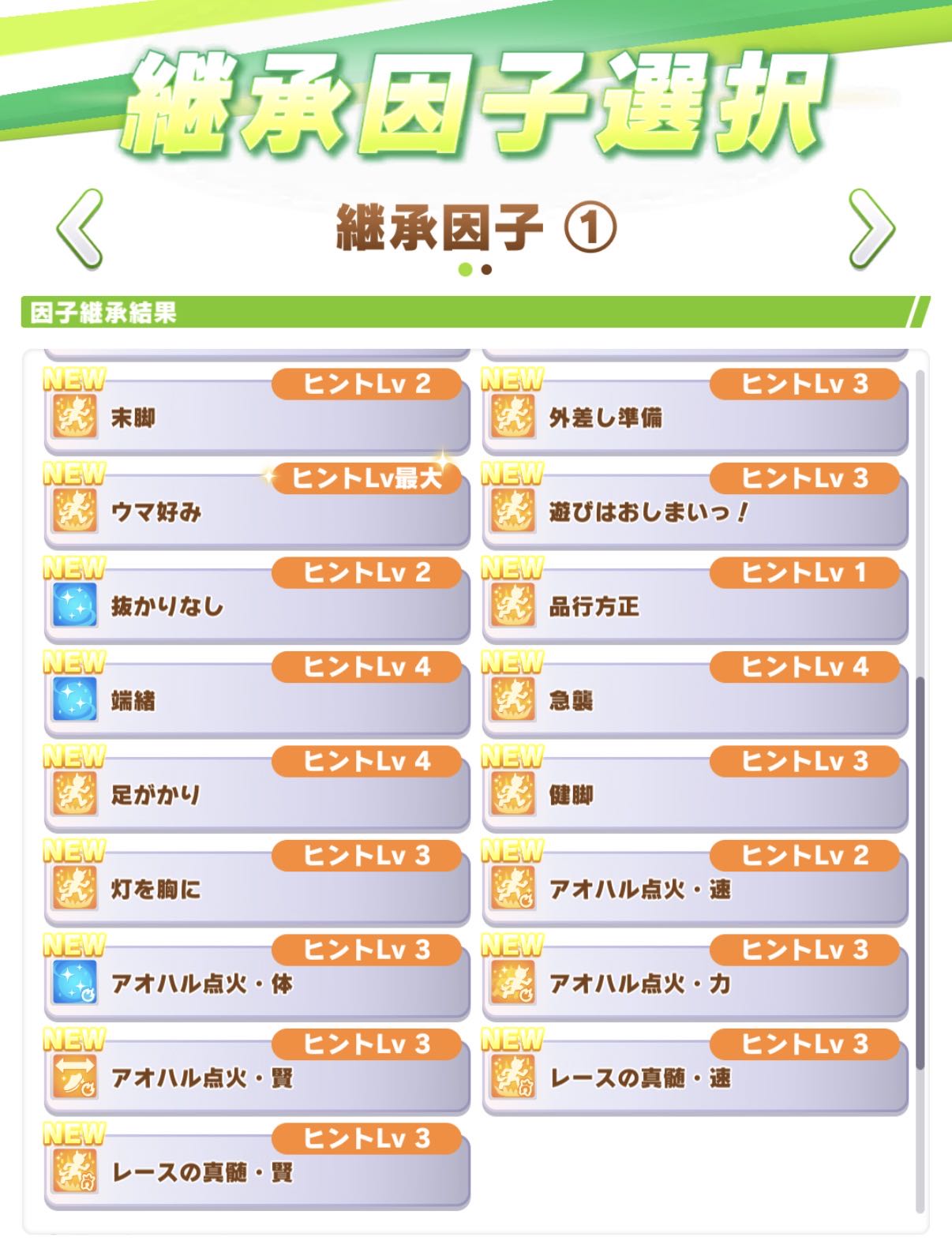Open アオハル点火・力 skill row
This screenshot has height=1252, width=952.
695,982
